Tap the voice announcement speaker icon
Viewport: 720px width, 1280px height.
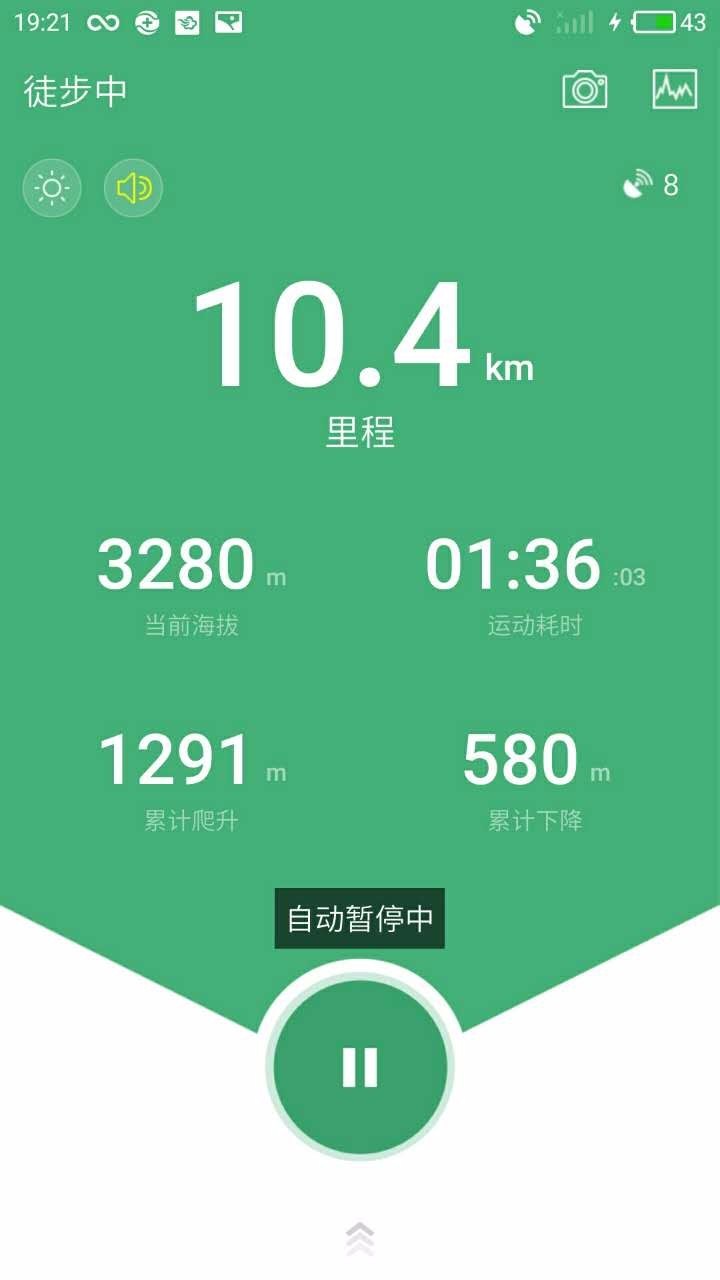[x=133, y=187]
